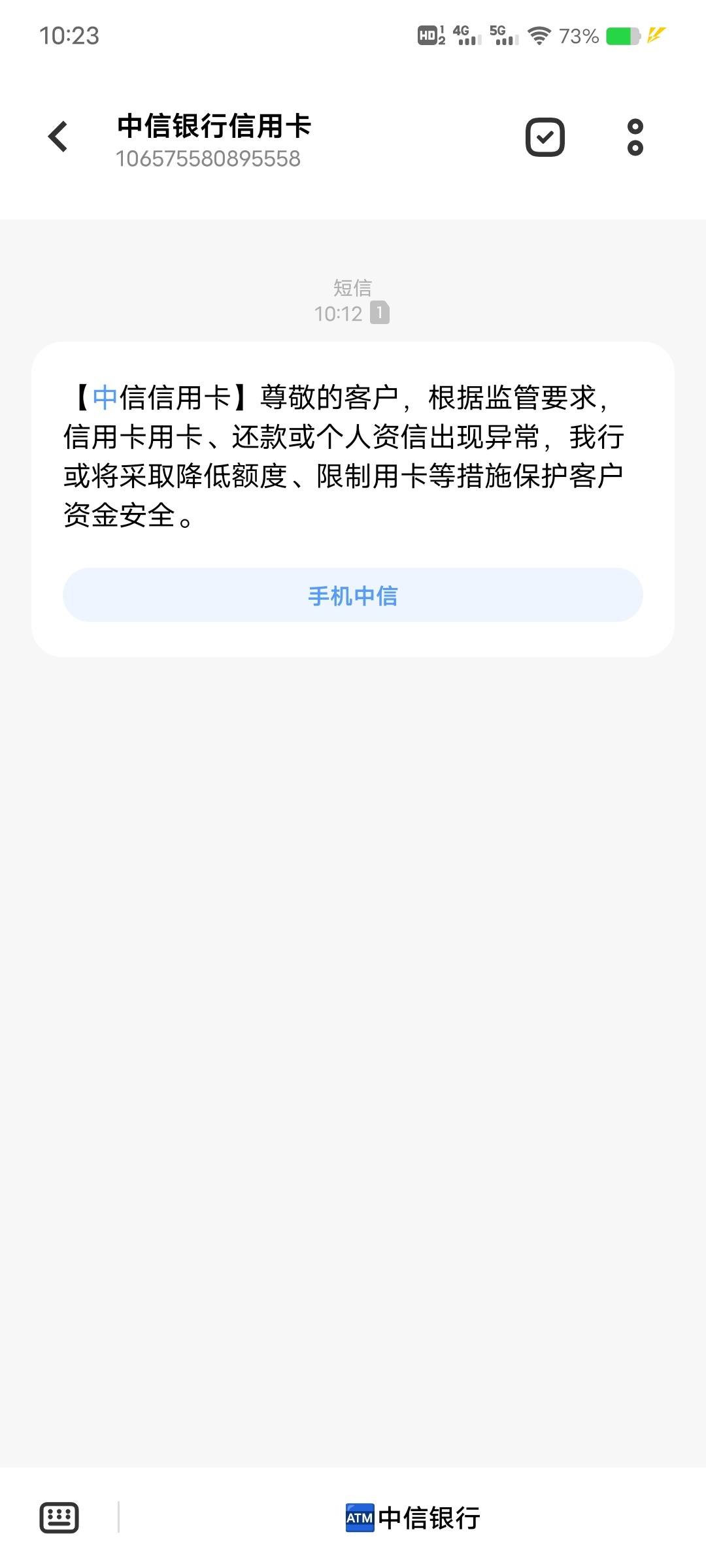Image resolution: width=706 pixels, height=1568 pixels.
Task: Go back to the message list
Action: [x=58, y=137]
